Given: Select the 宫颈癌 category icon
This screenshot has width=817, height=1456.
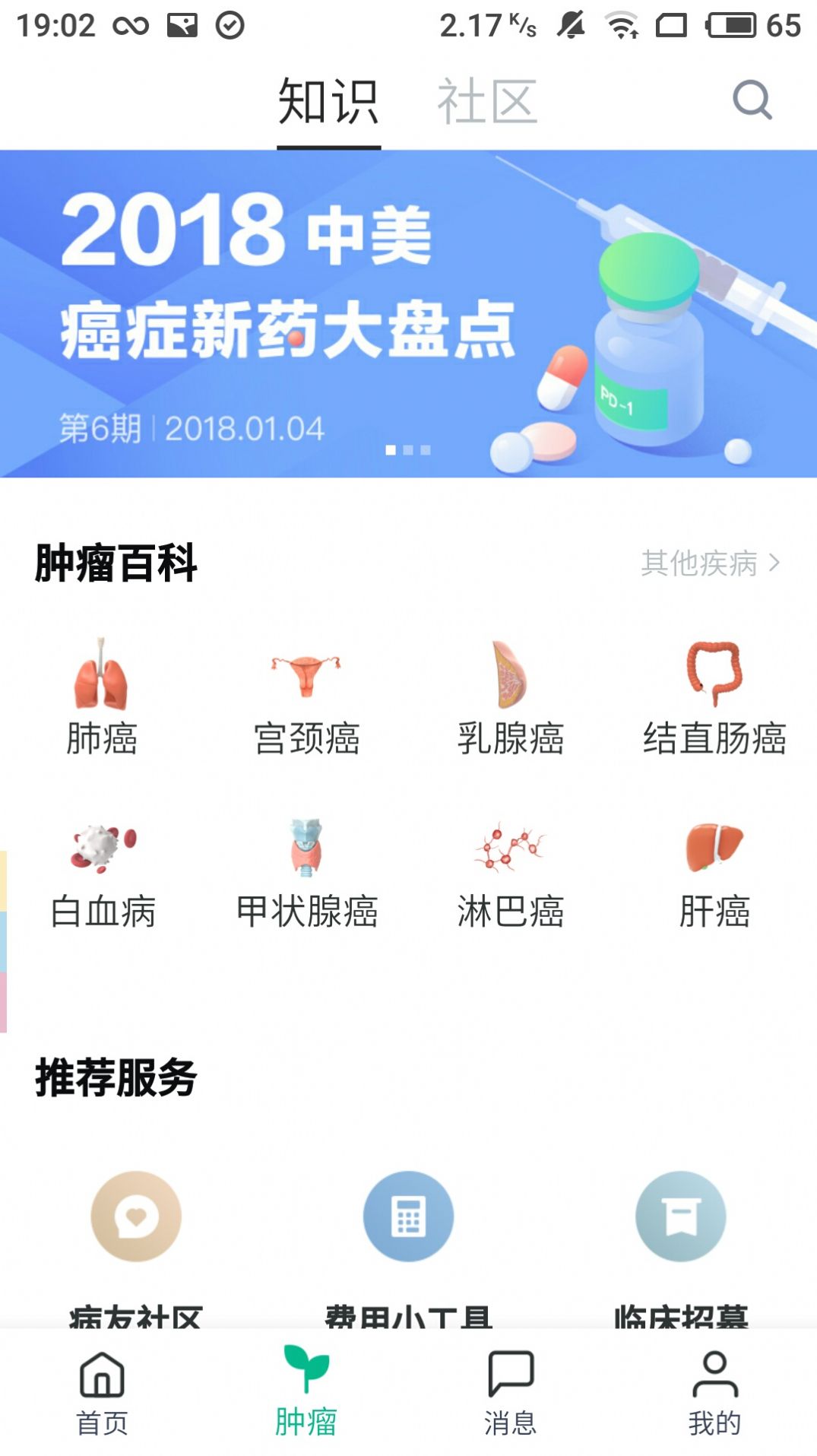Looking at the screenshot, I should pyautogui.click(x=307, y=692).
